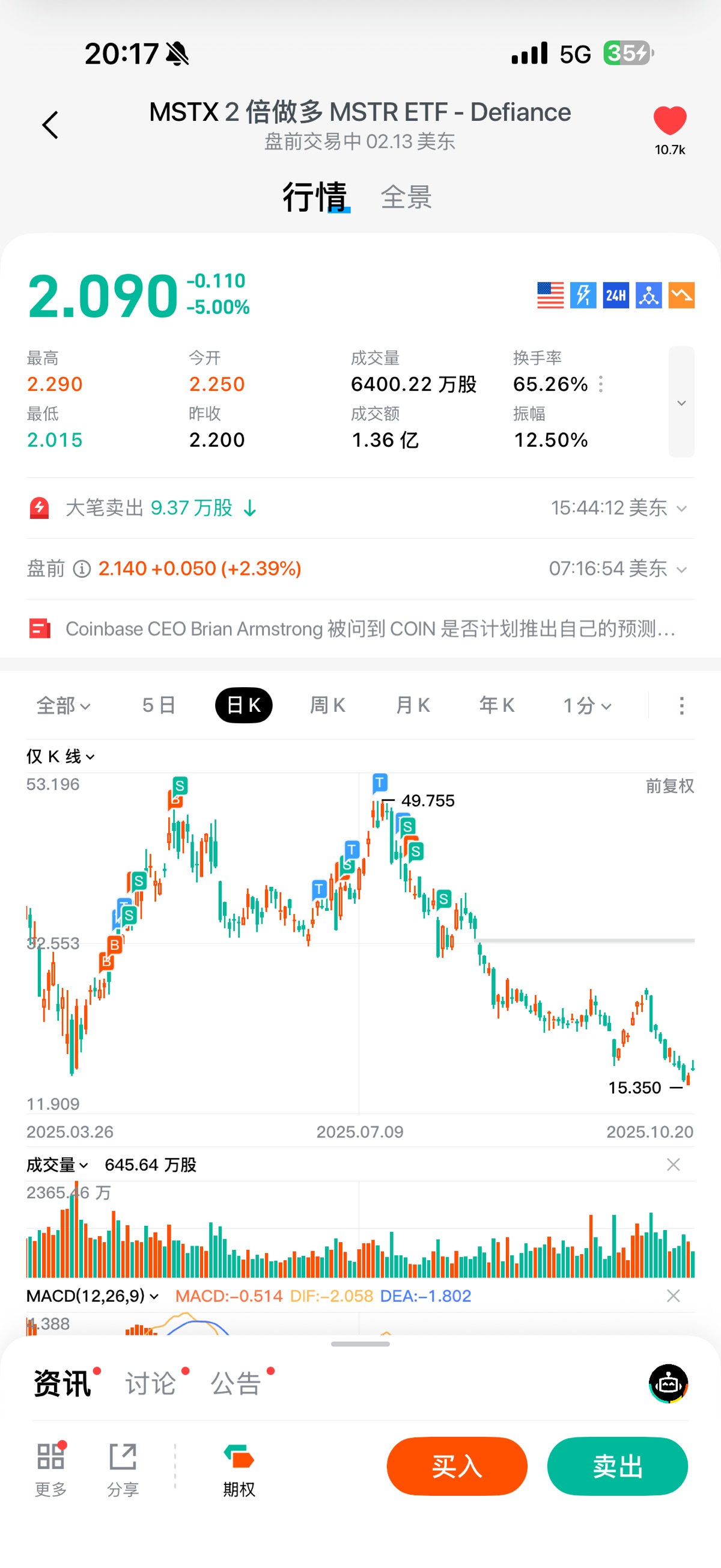Tap the red heart favorite icon

669,120
